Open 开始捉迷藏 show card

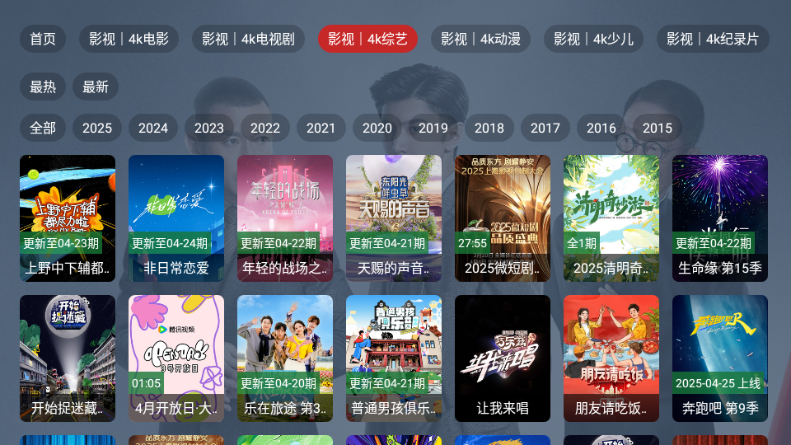point(67,357)
